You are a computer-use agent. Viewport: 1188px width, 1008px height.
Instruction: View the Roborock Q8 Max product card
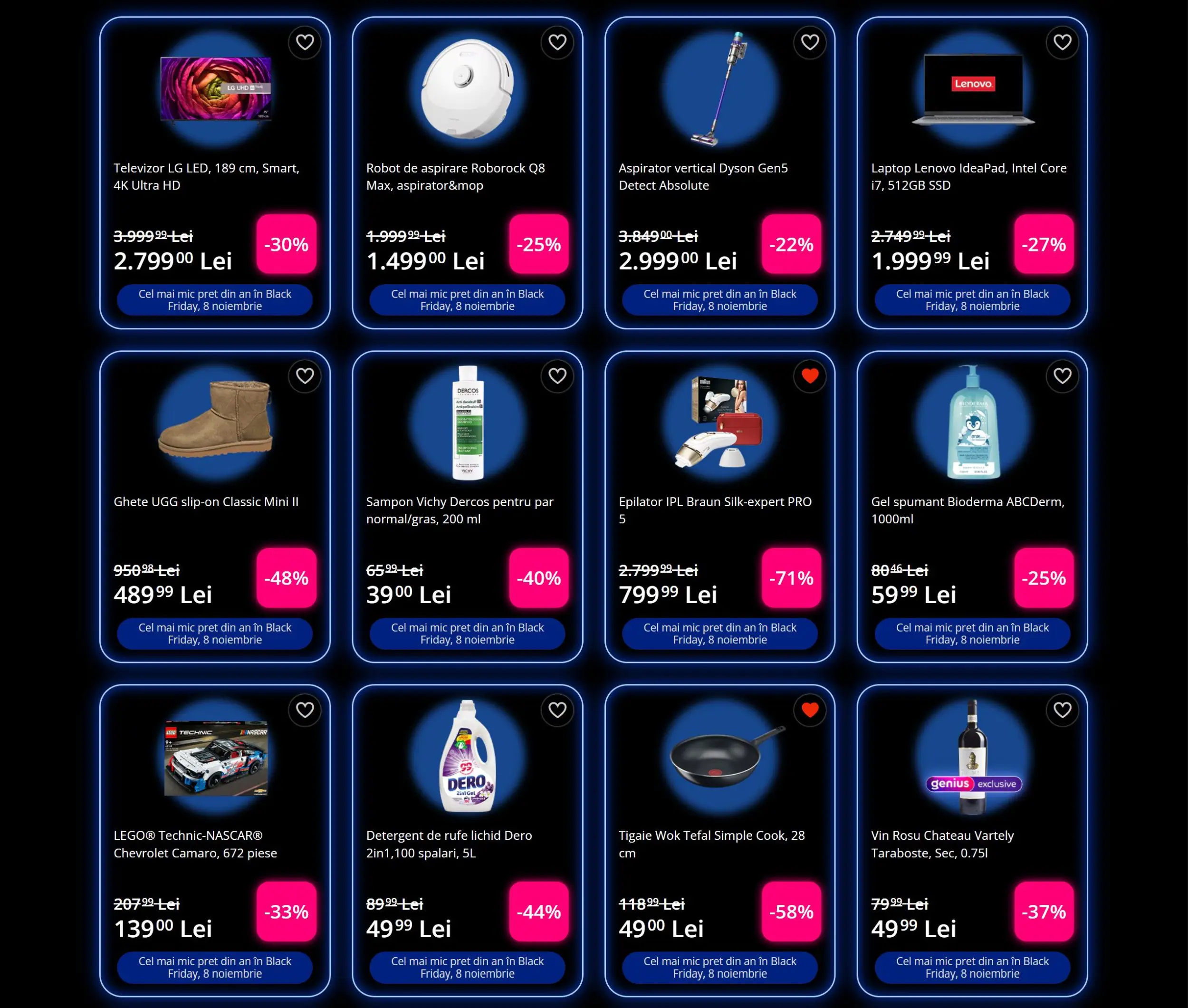tap(455, 176)
